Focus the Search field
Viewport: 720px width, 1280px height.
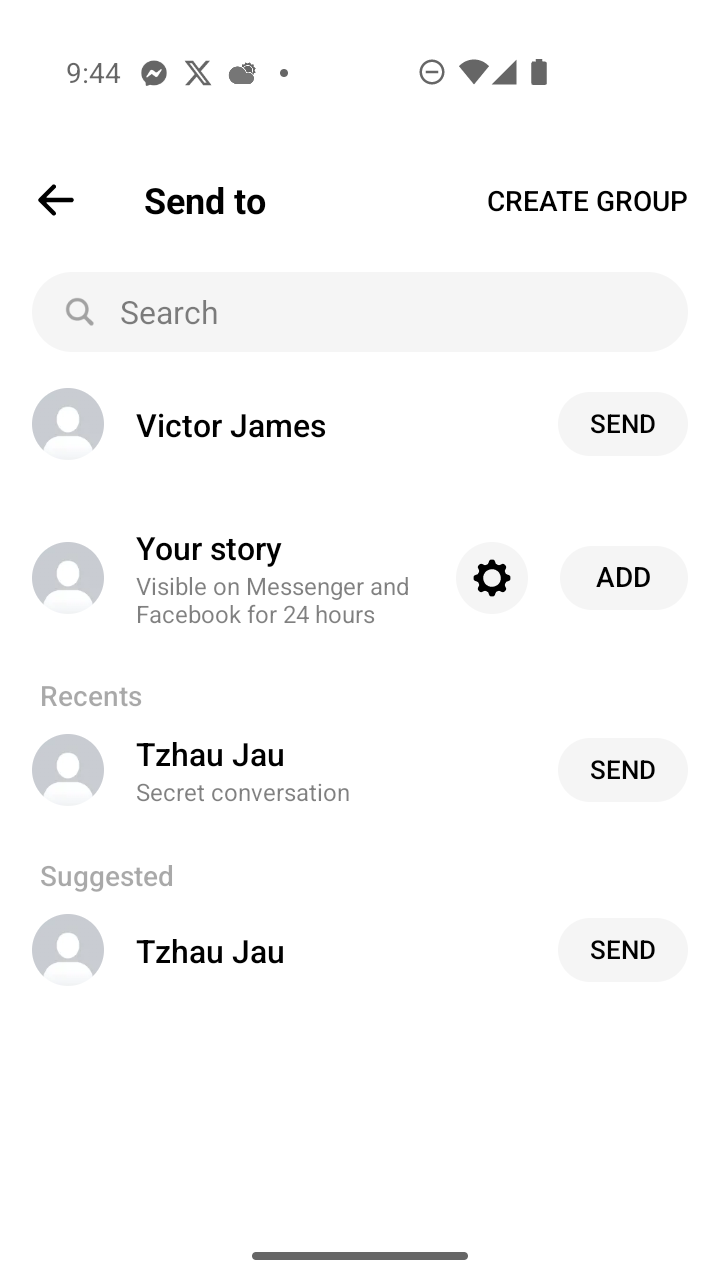(x=360, y=312)
